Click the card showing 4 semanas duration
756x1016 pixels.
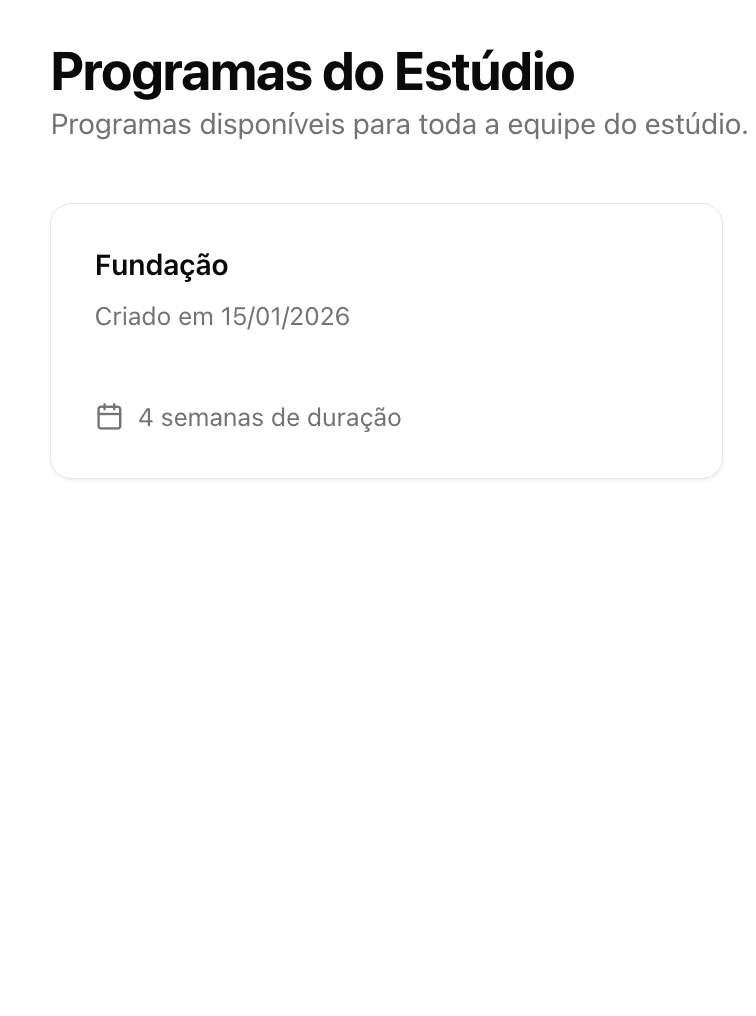coord(386,340)
